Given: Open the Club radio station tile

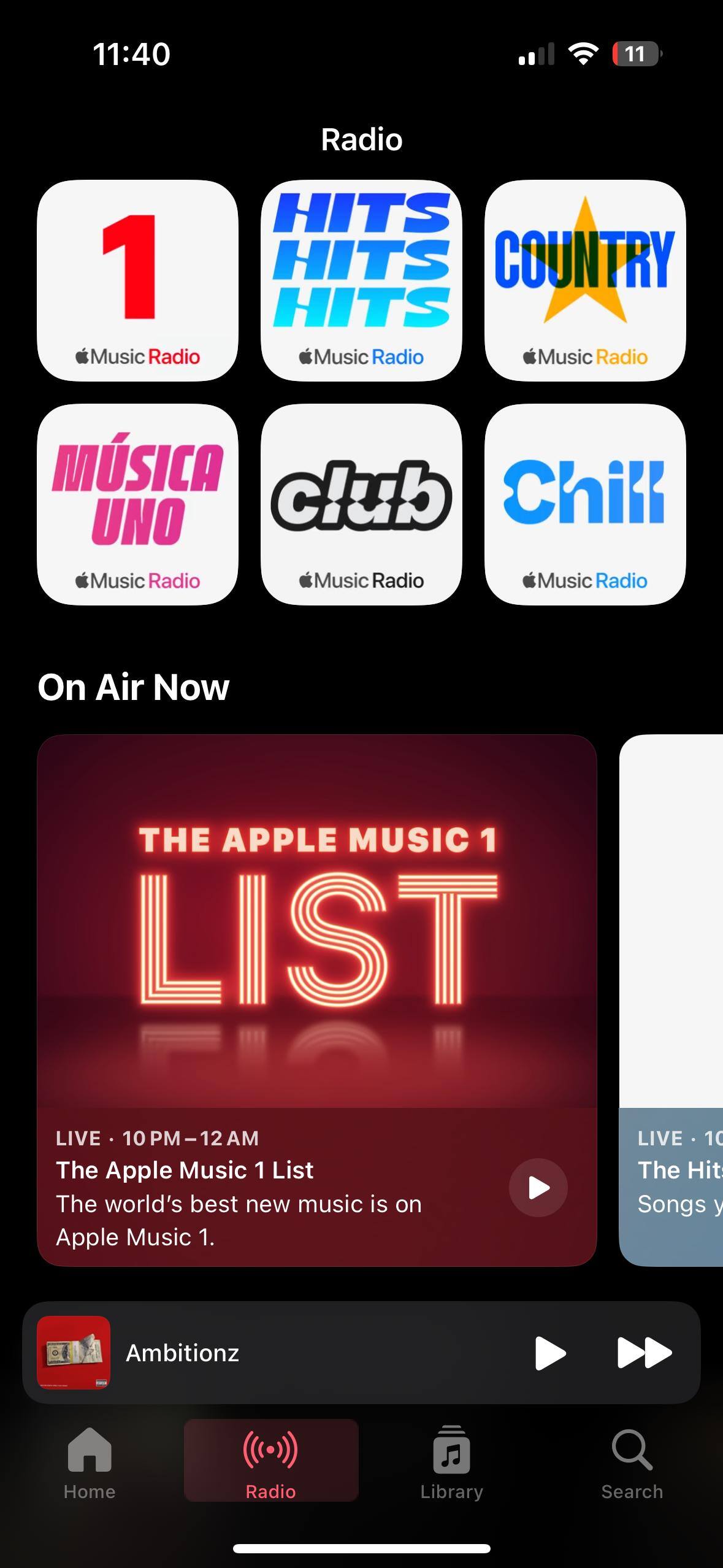Looking at the screenshot, I should point(361,504).
